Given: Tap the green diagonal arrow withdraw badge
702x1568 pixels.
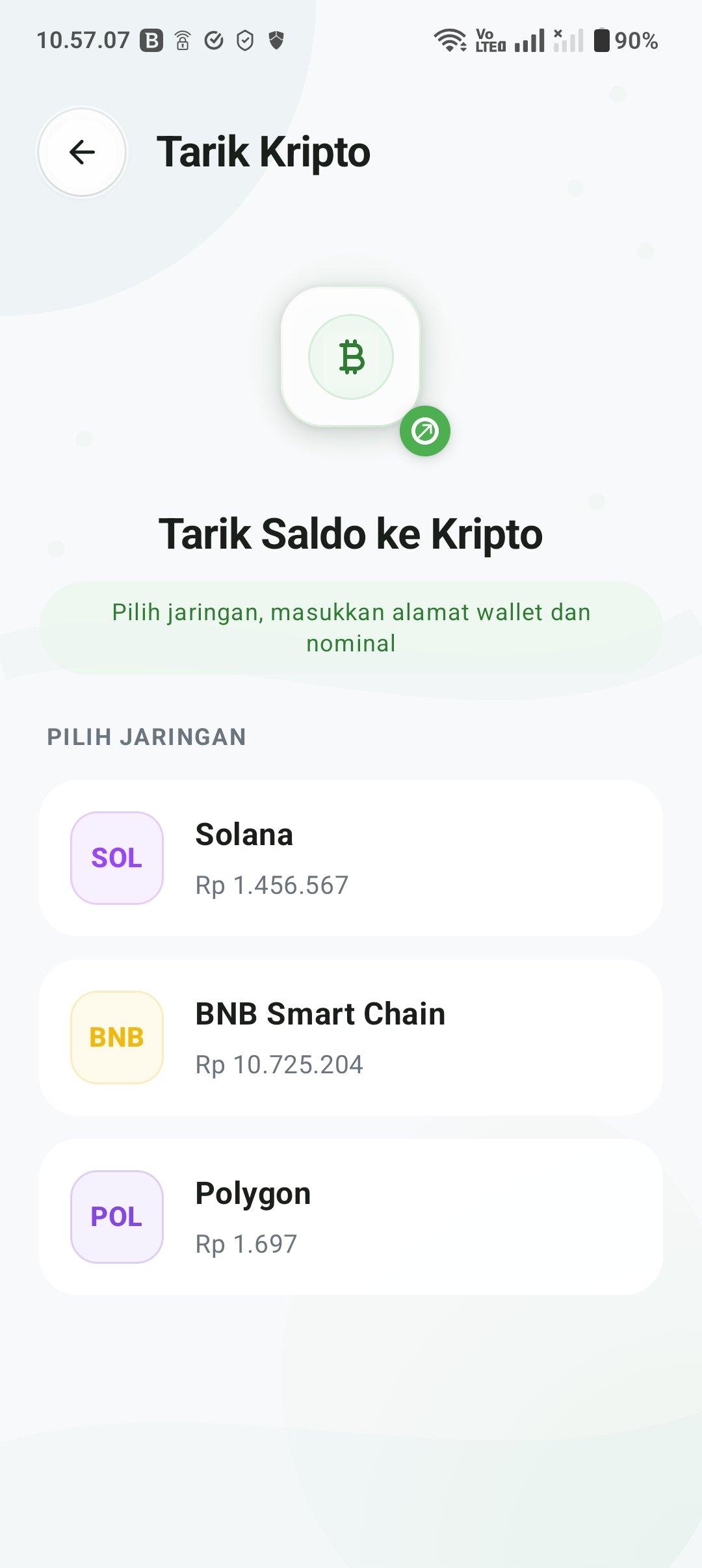Looking at the screenshot, I should (424, 431).
